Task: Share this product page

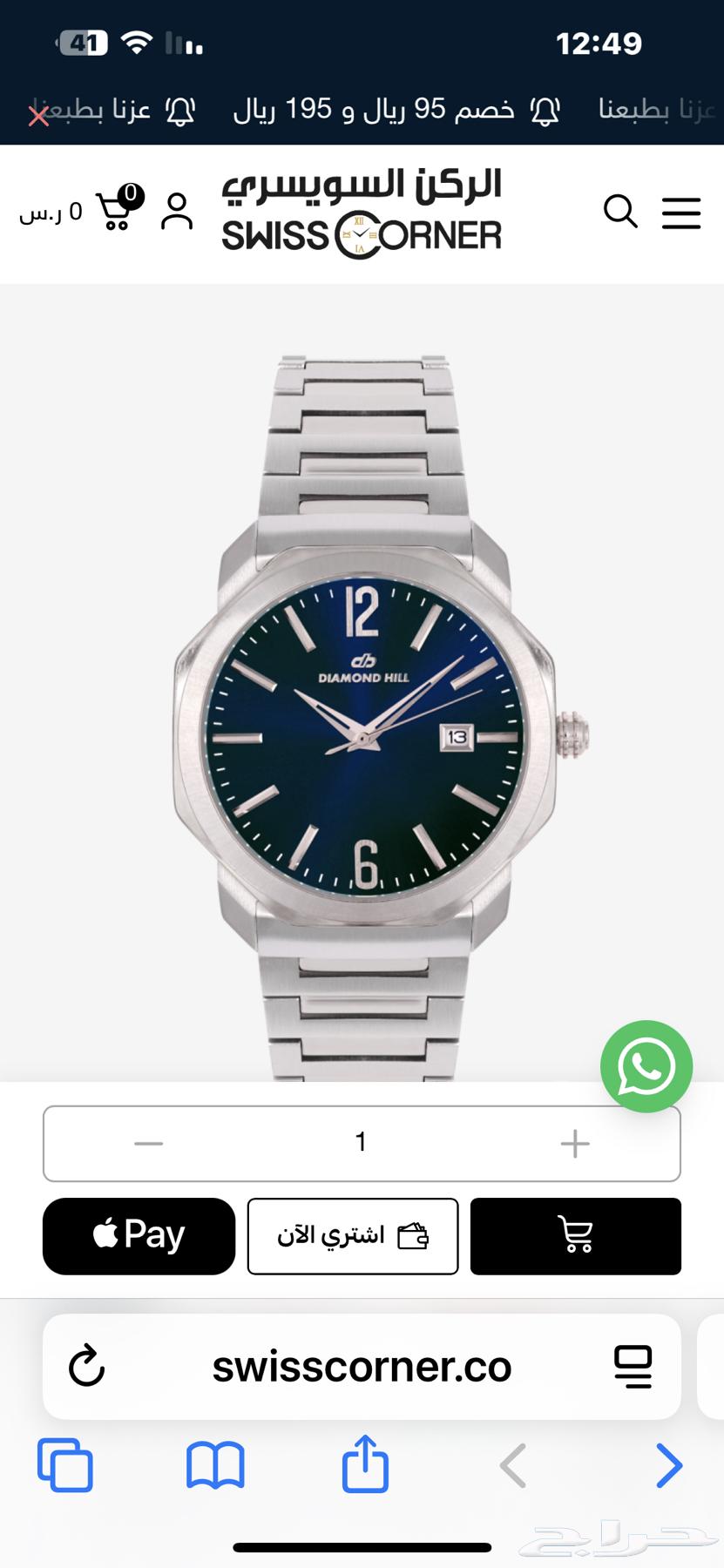Action: [x=365, y=1463]
